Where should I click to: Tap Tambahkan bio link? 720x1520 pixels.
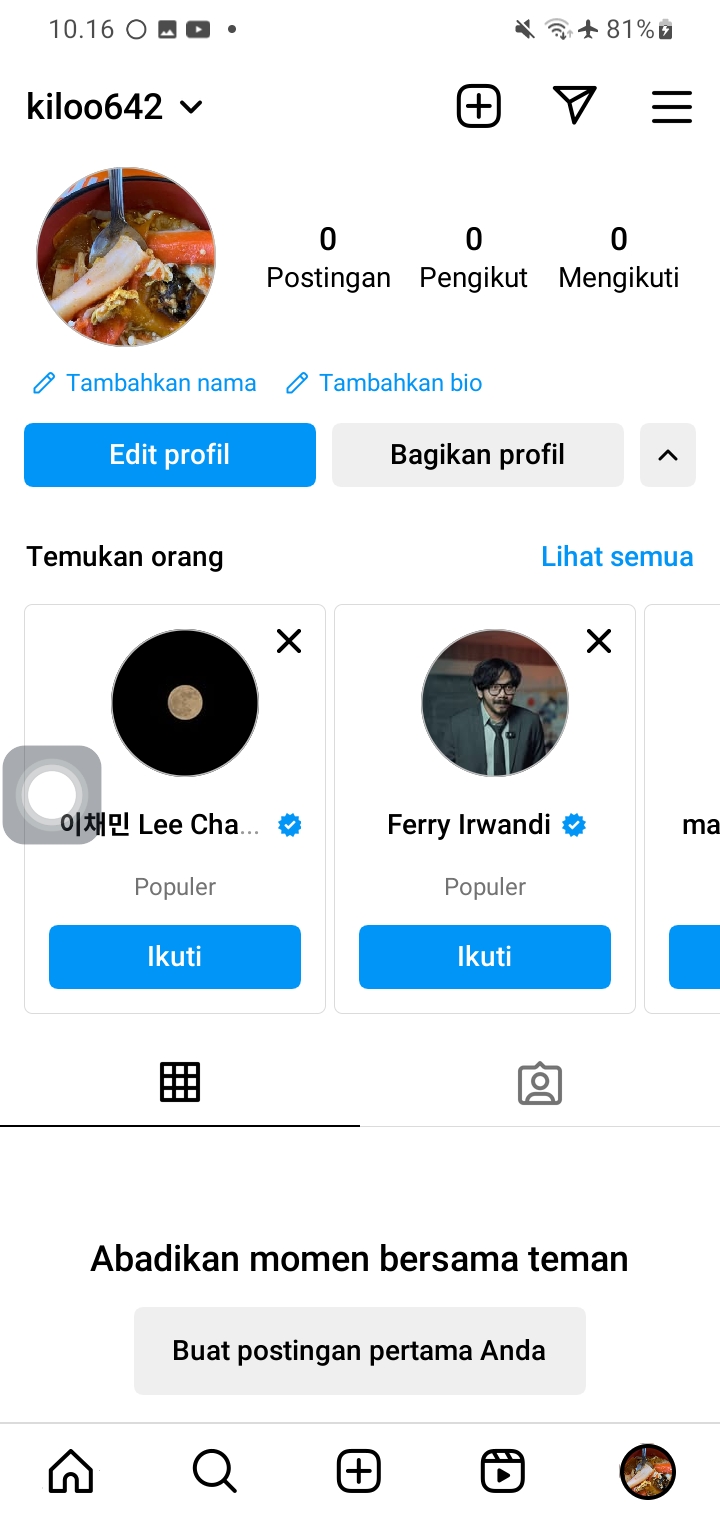coord(384,383)
